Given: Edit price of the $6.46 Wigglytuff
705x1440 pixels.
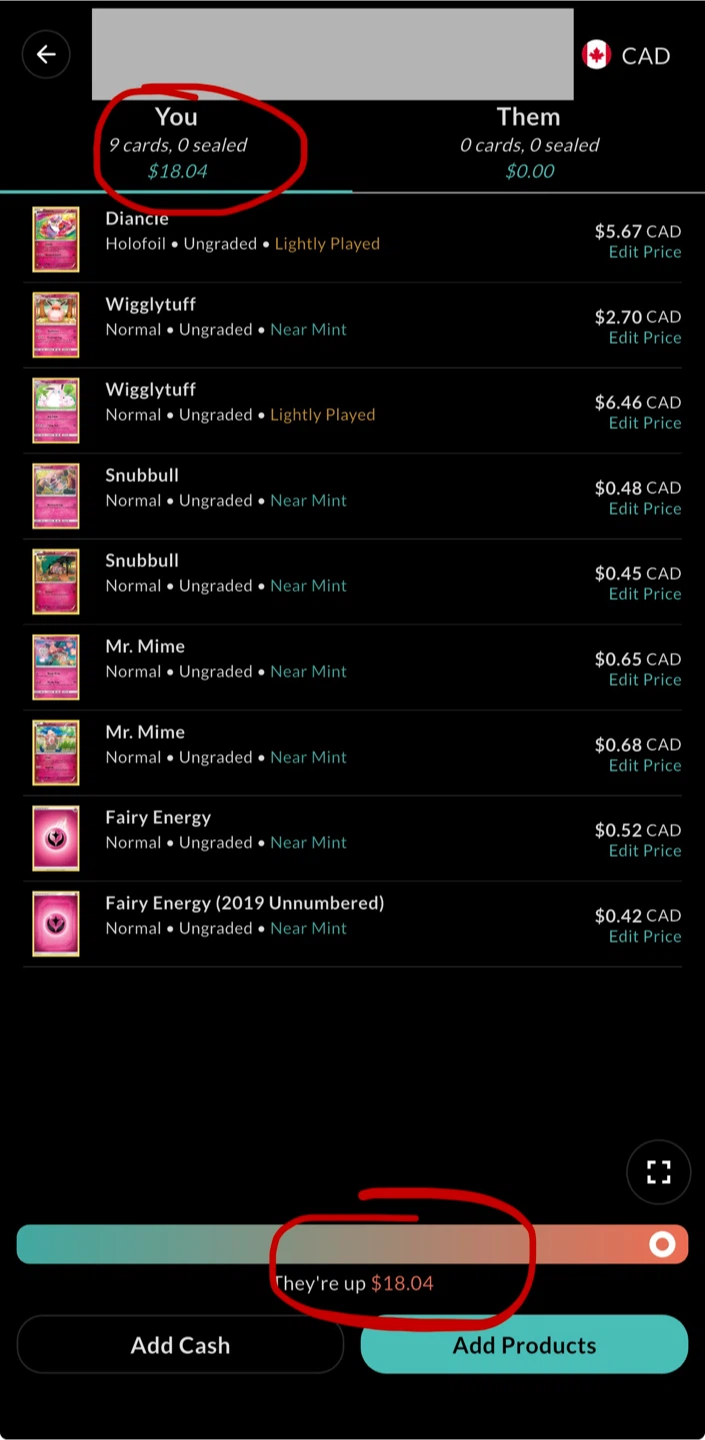Looking at the screenshot, I should coord(645,423).
